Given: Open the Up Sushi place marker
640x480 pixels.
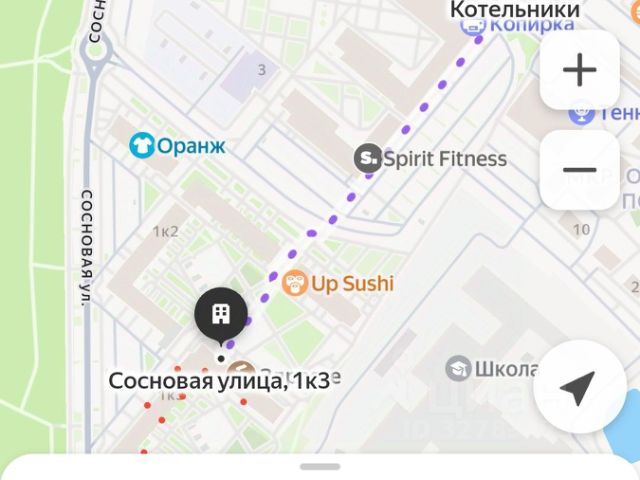Looking at the screenshot, I should pos(294,283).
